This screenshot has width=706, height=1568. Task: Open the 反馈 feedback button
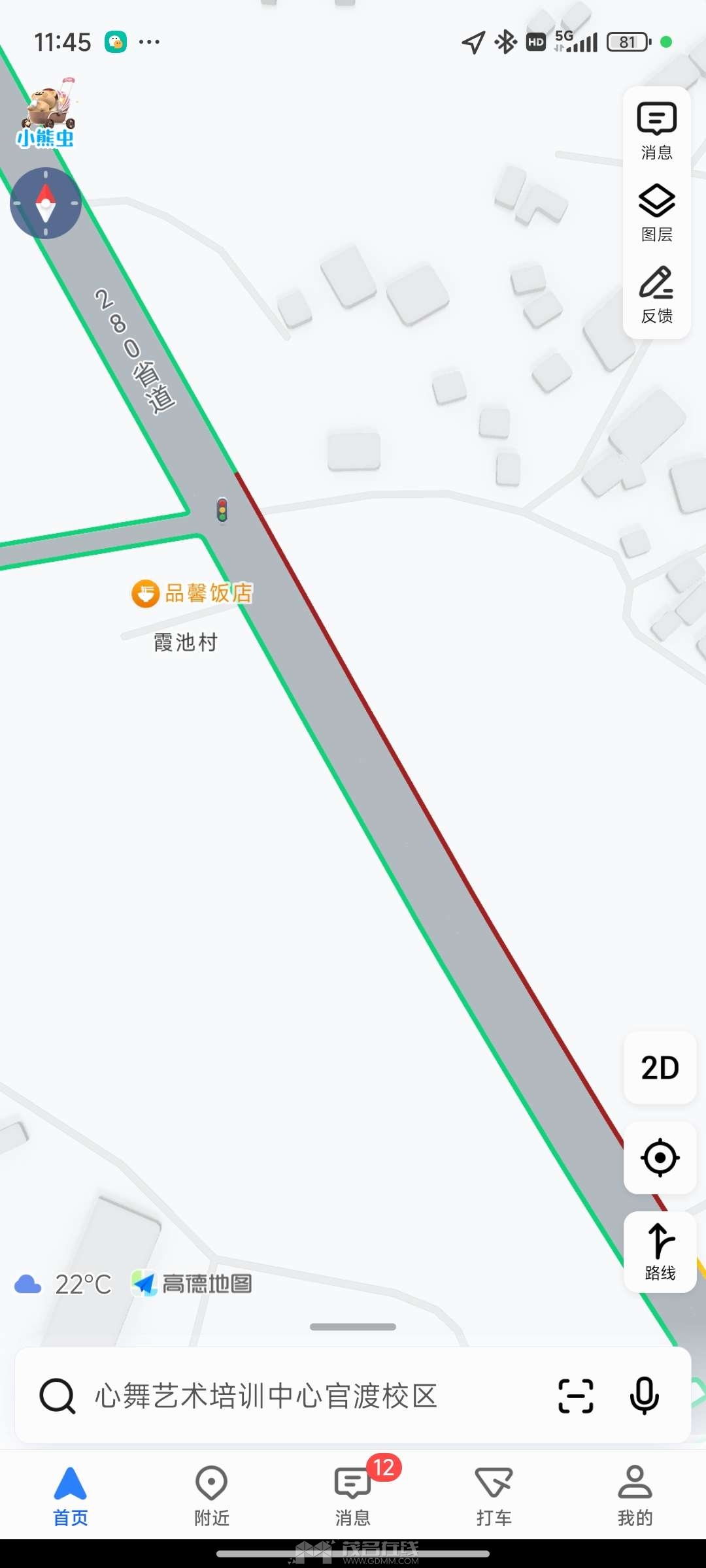(656, 295)
